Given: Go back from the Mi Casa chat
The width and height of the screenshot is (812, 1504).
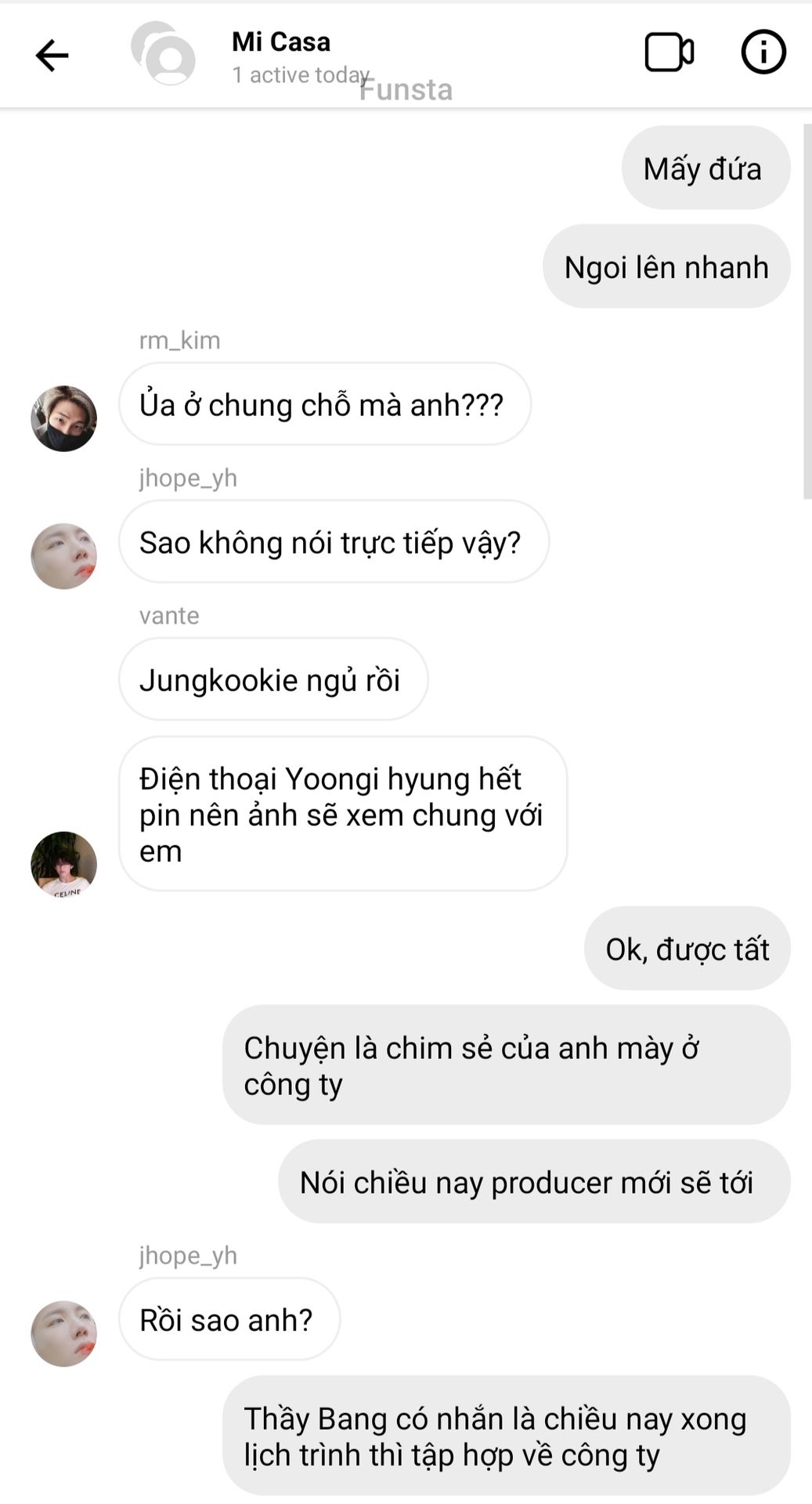Looking at the screenshot, I should [52, 56].
